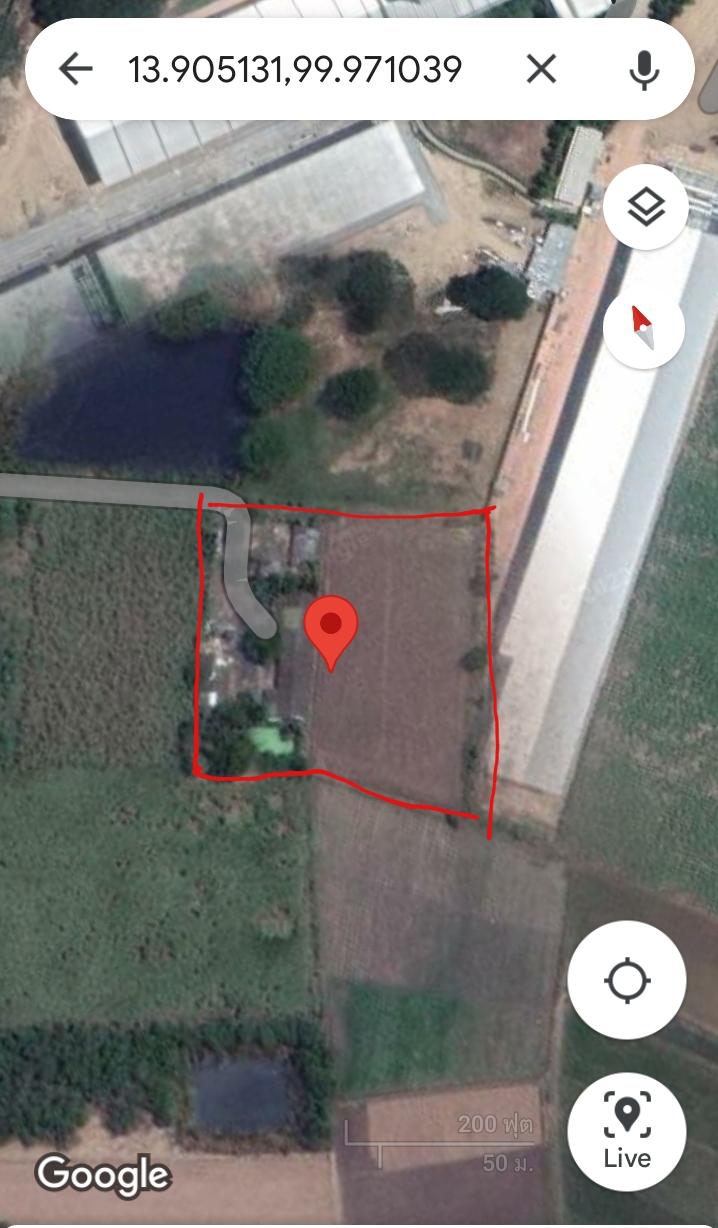Clear the searched coordinates with the X
Viewport: 718px width, 1228px height.
pos(541,69)
